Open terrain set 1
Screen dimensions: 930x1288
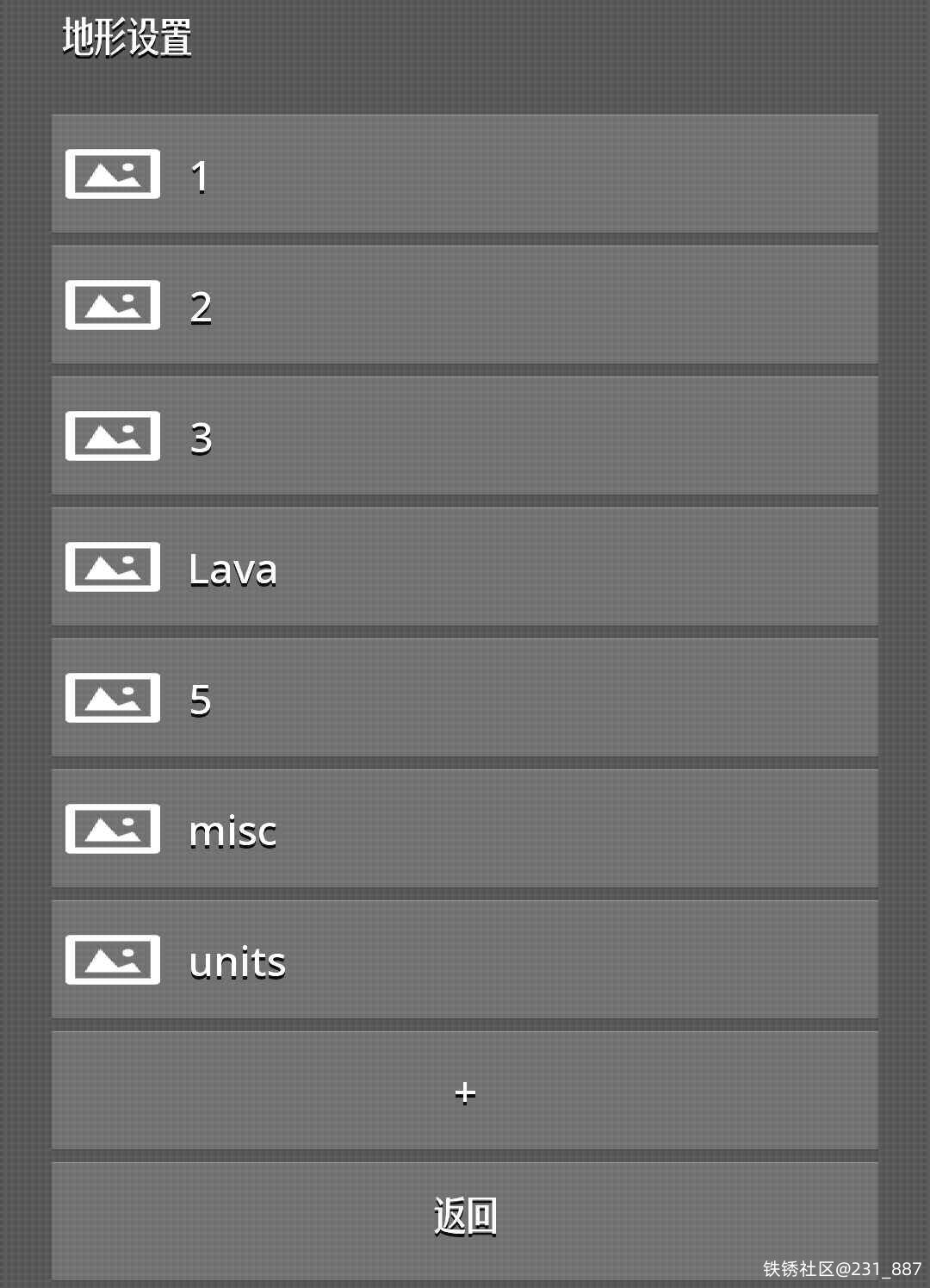[x=465, y=174]
